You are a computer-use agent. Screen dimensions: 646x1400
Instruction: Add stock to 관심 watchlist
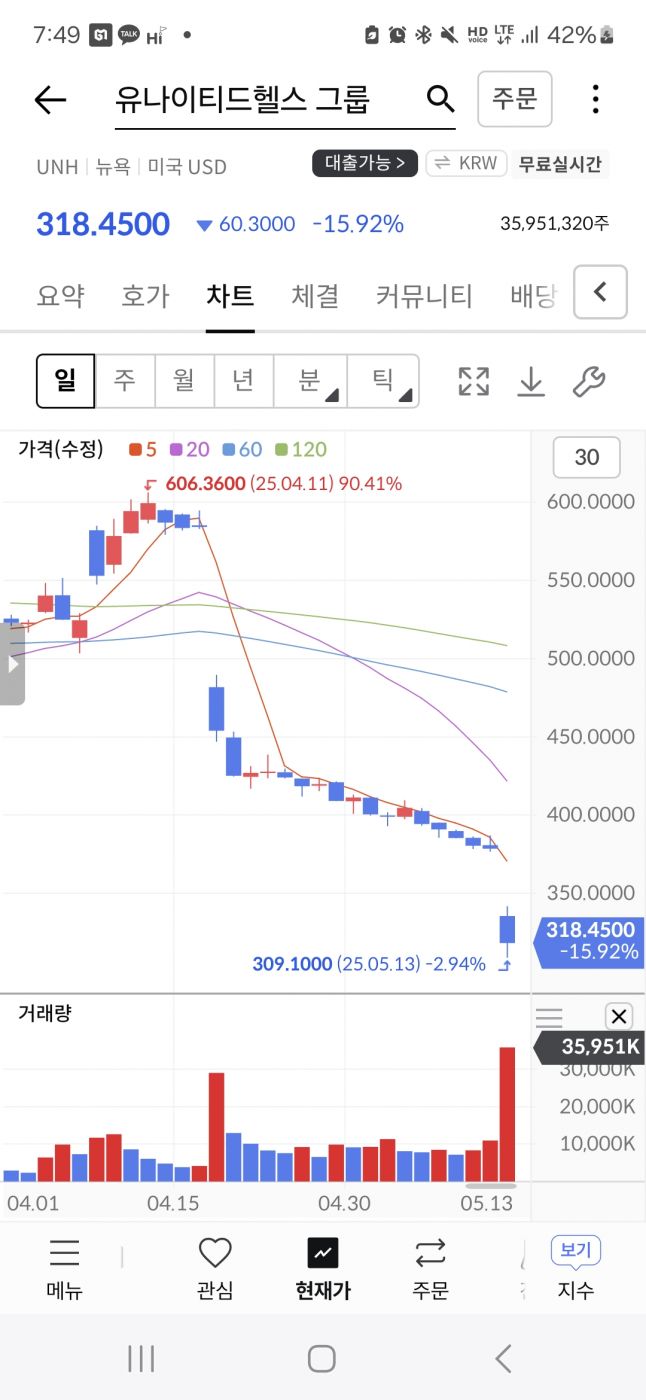point(215,1267)
